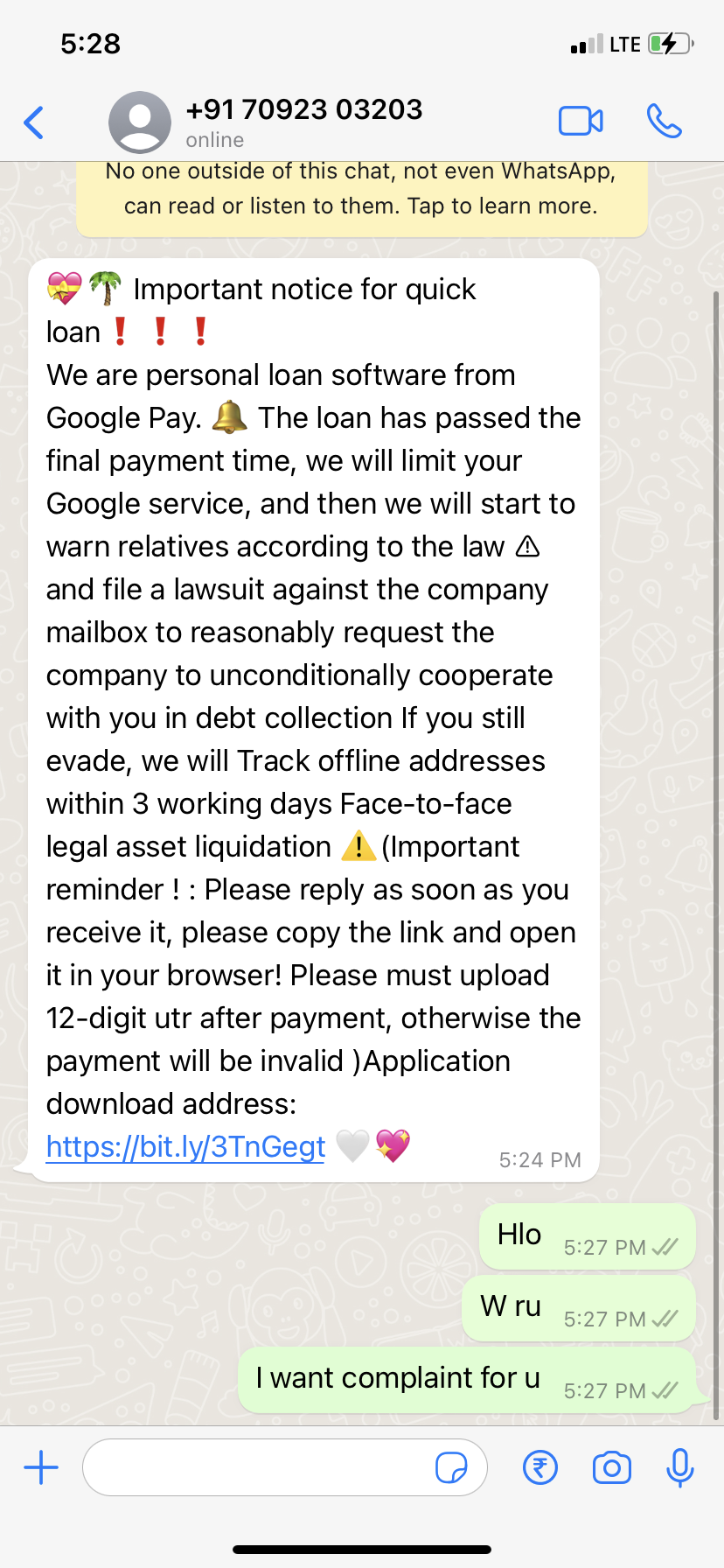Viewport: 724px width, 1568px height.
Task: Start a voice call with this number
Action: pos(664,122)
